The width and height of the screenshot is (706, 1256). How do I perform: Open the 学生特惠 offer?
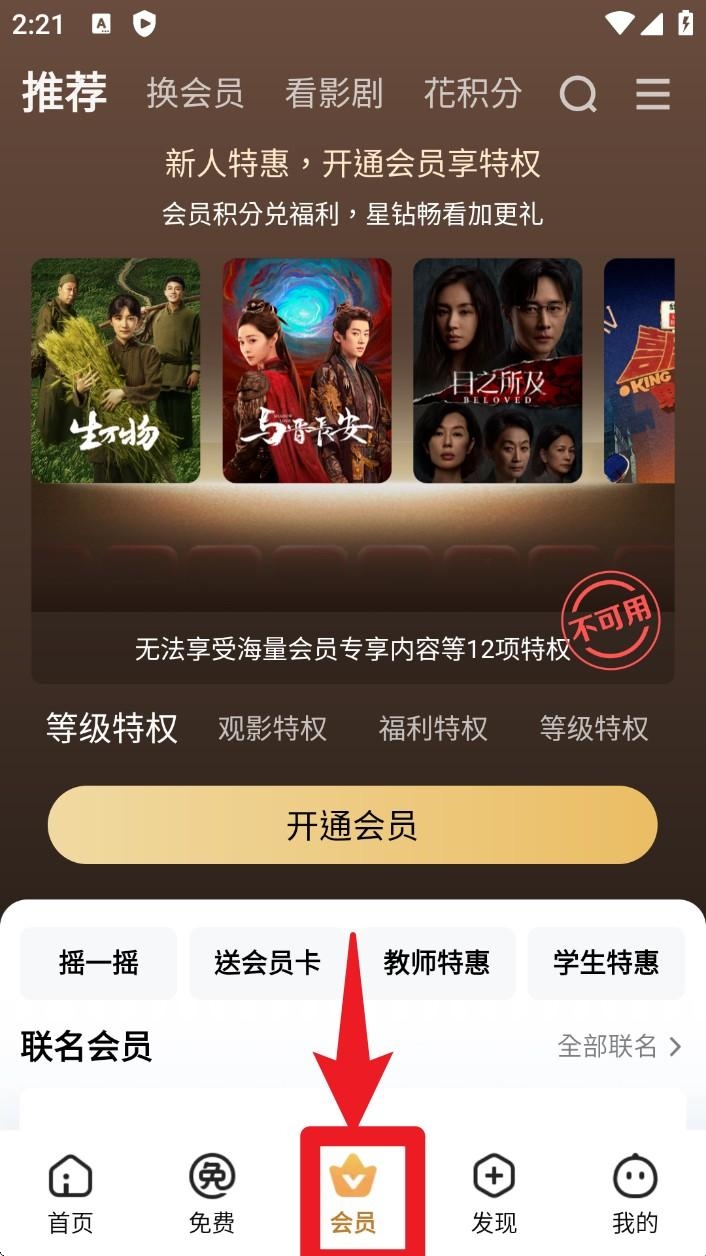click(606, 963)
